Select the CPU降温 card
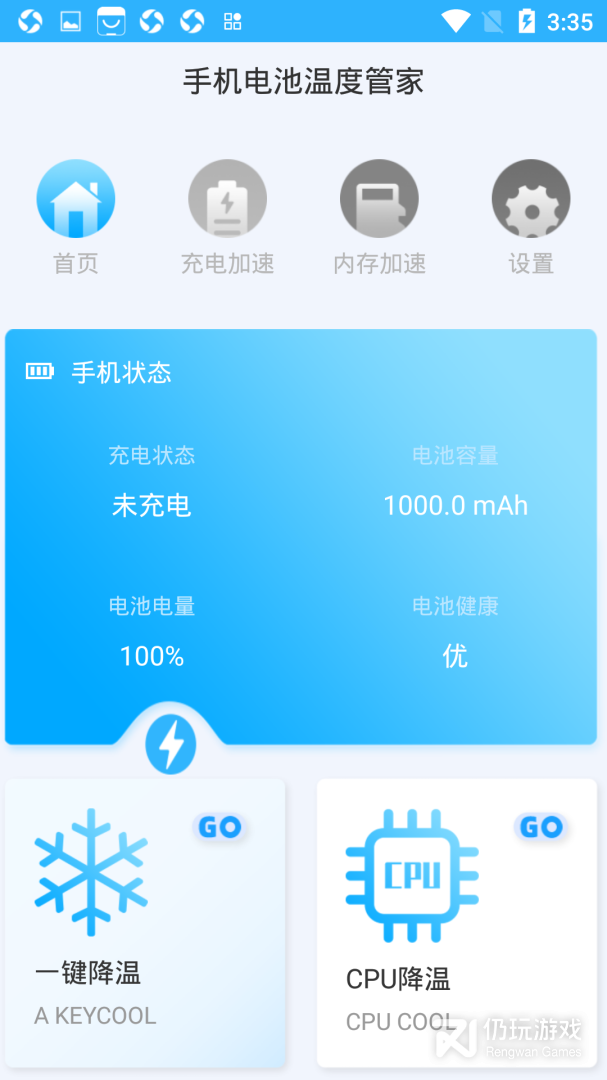 point(456,922)
